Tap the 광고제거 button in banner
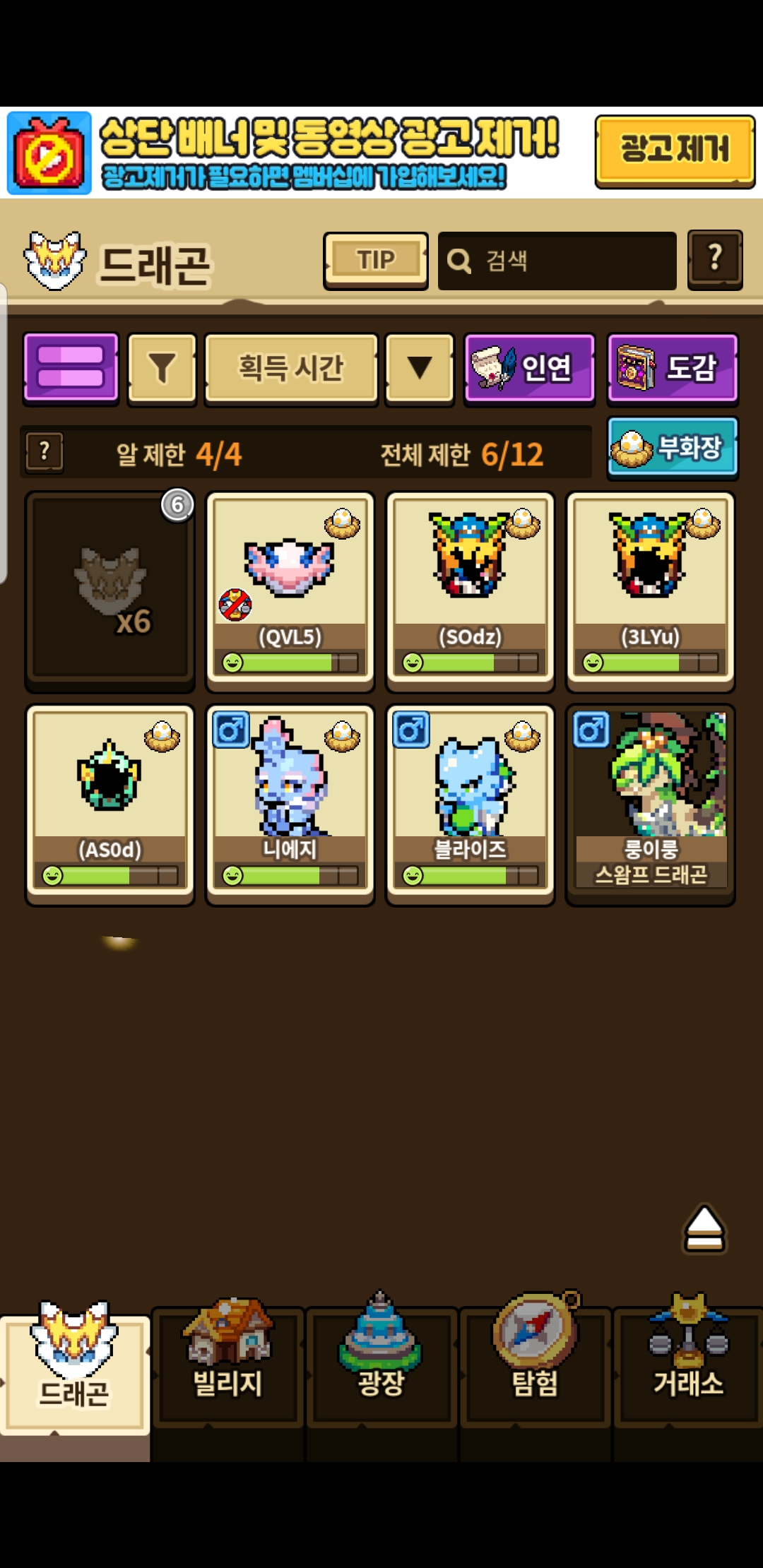763x1568 pixels. (675, 150)
